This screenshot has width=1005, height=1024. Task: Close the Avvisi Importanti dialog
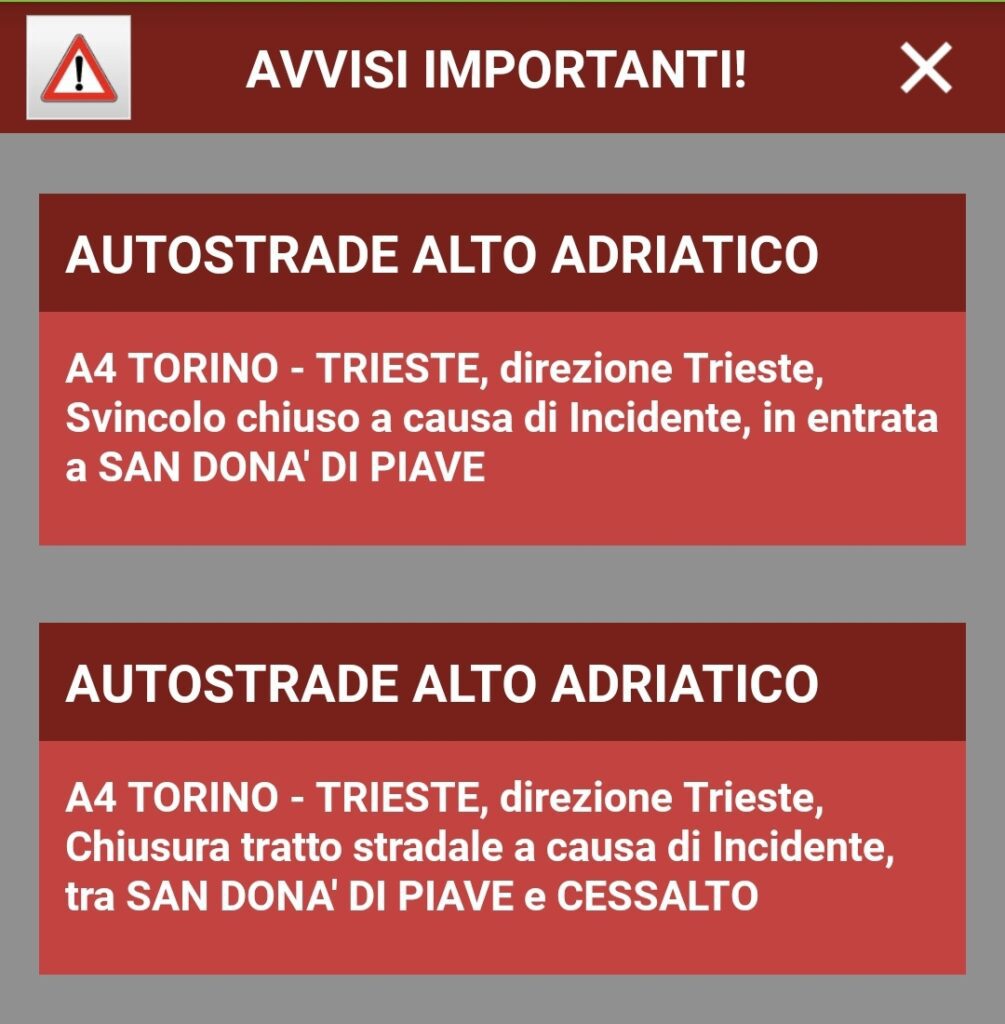point(925,69)
